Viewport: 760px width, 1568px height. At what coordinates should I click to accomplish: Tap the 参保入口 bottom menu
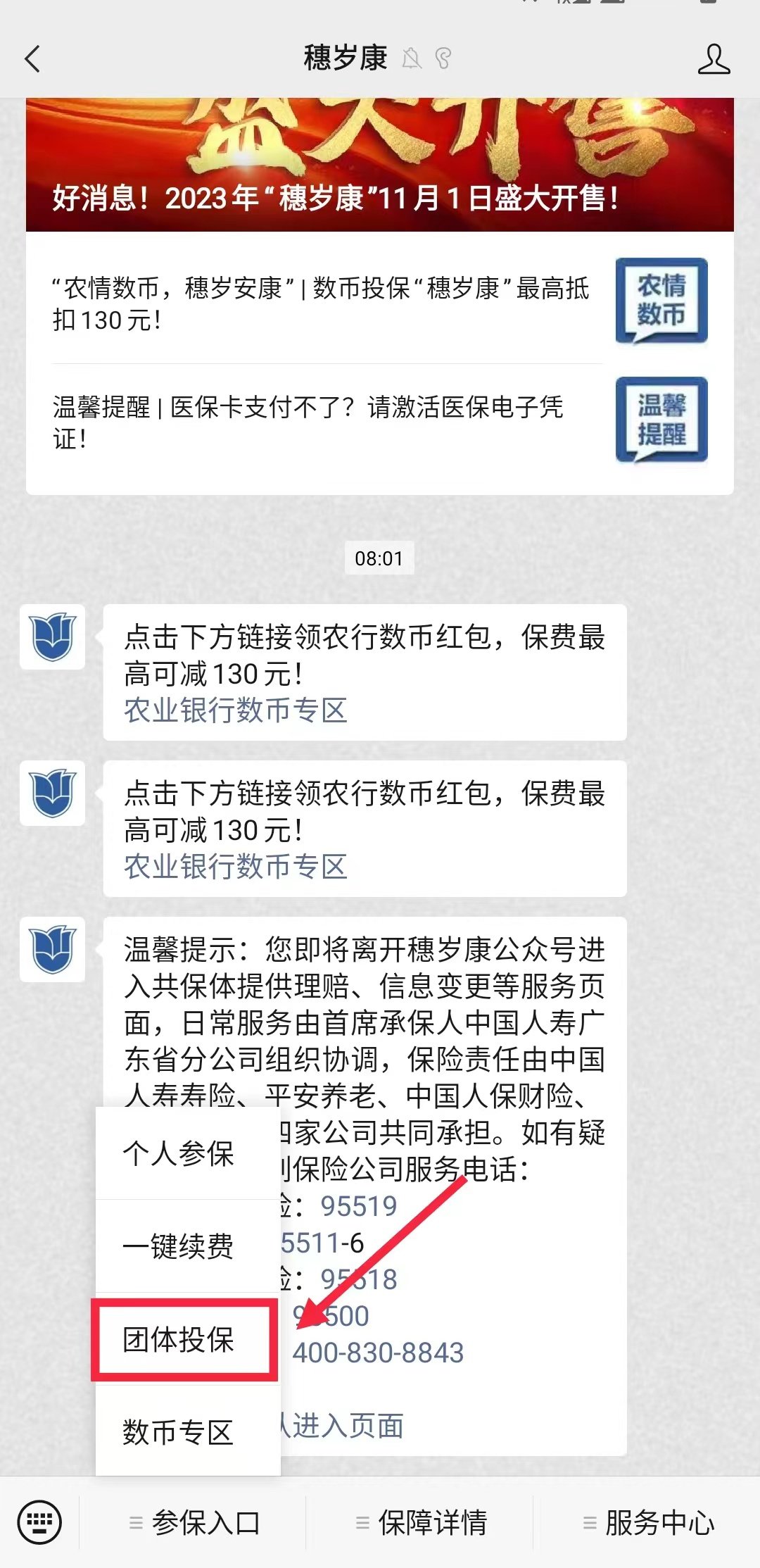click(196, 1523)
